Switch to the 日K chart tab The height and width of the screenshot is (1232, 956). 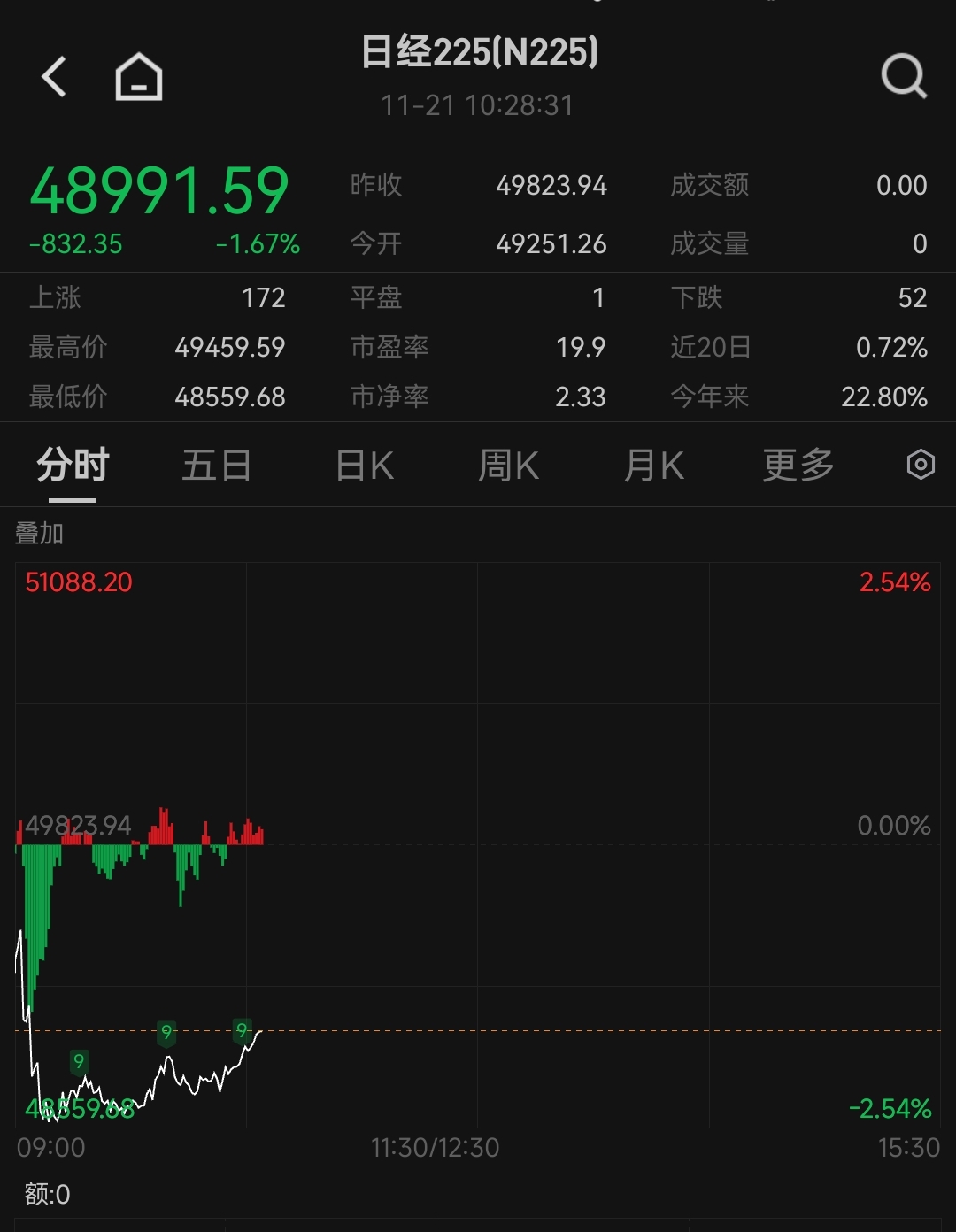pyautogui.click(x=364, y=466)
